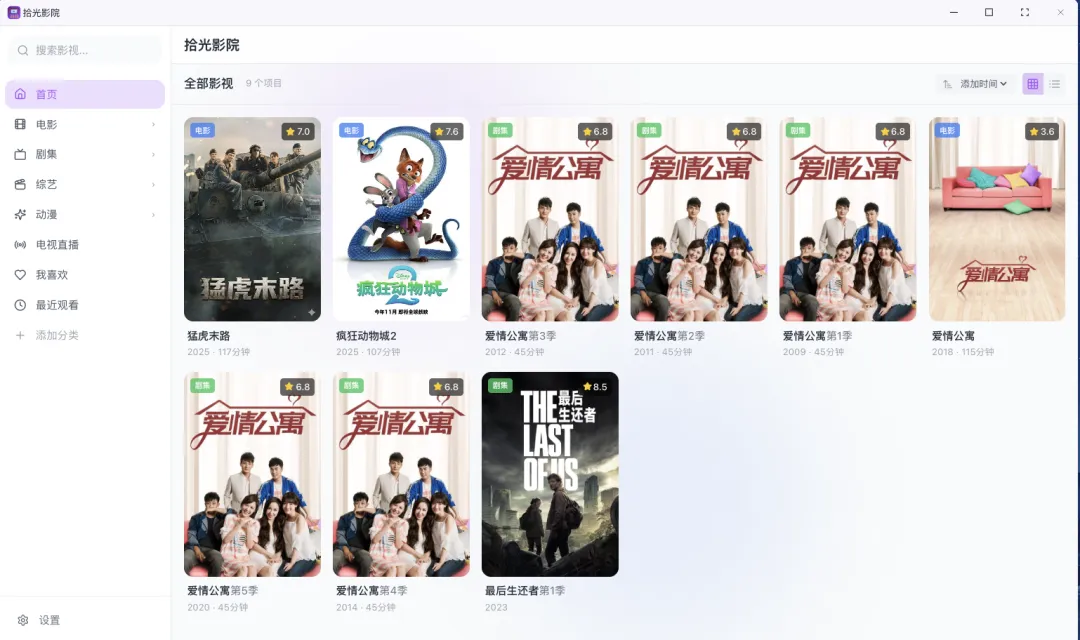The image size is (1080, 640).
Task: Switch to grid view
Action: coord(1033,84)
